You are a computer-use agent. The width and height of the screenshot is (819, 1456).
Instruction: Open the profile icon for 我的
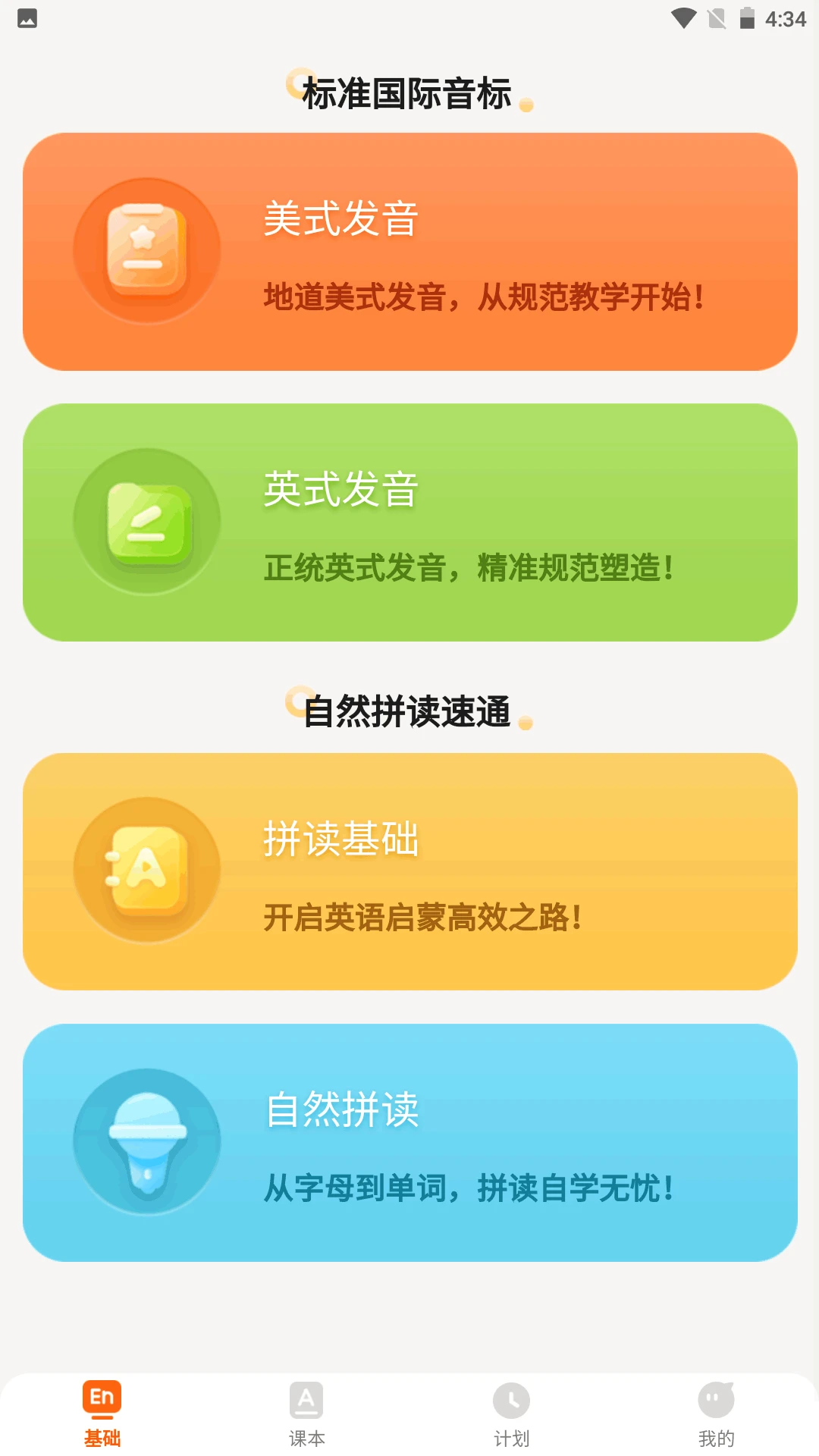tap(714, 1399)
